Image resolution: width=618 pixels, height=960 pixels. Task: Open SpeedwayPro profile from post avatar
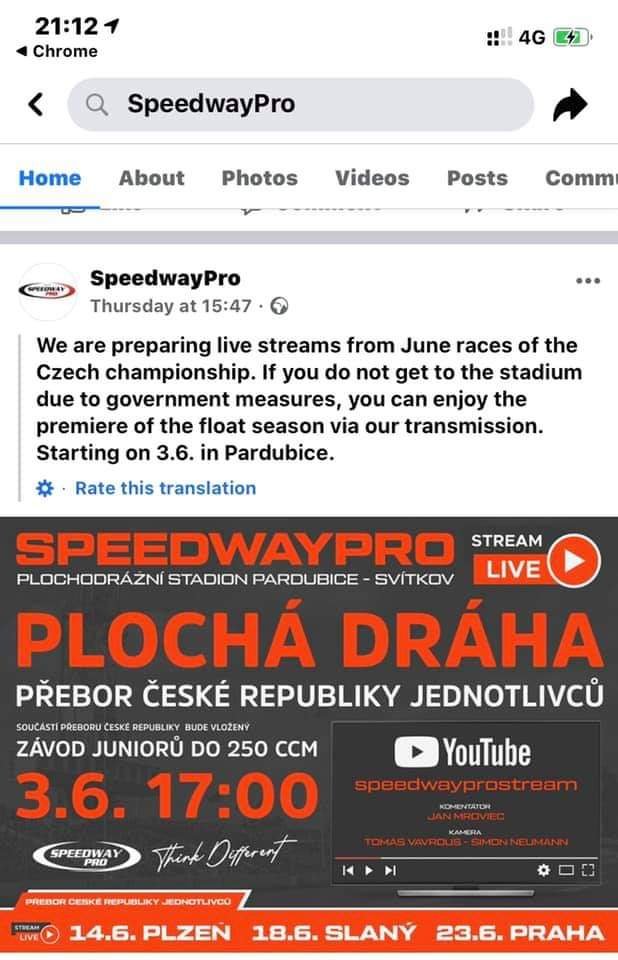pyautogui.click(x=48, y=291)
